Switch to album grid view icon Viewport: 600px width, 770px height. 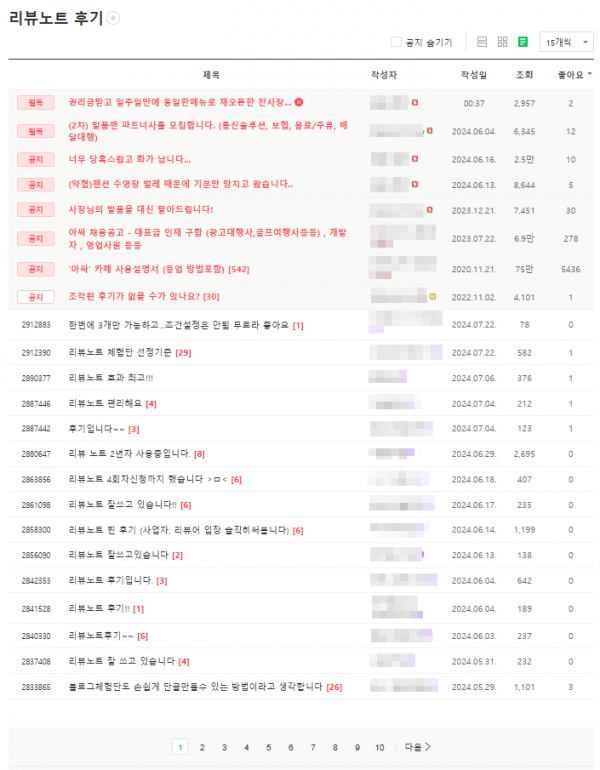coord(502,42)
